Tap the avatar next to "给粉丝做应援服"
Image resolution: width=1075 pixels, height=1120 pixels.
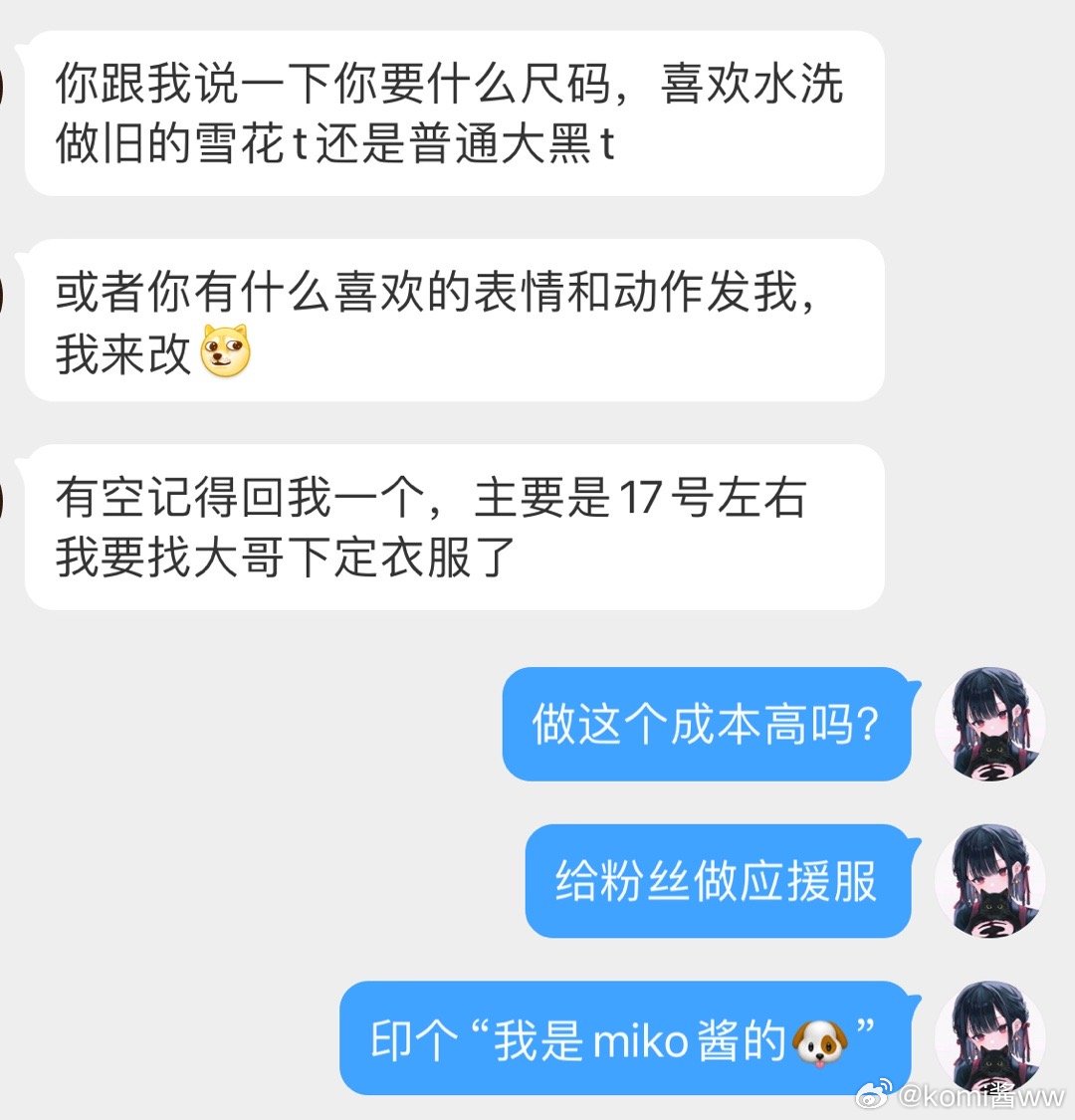(x=989, y=880)
